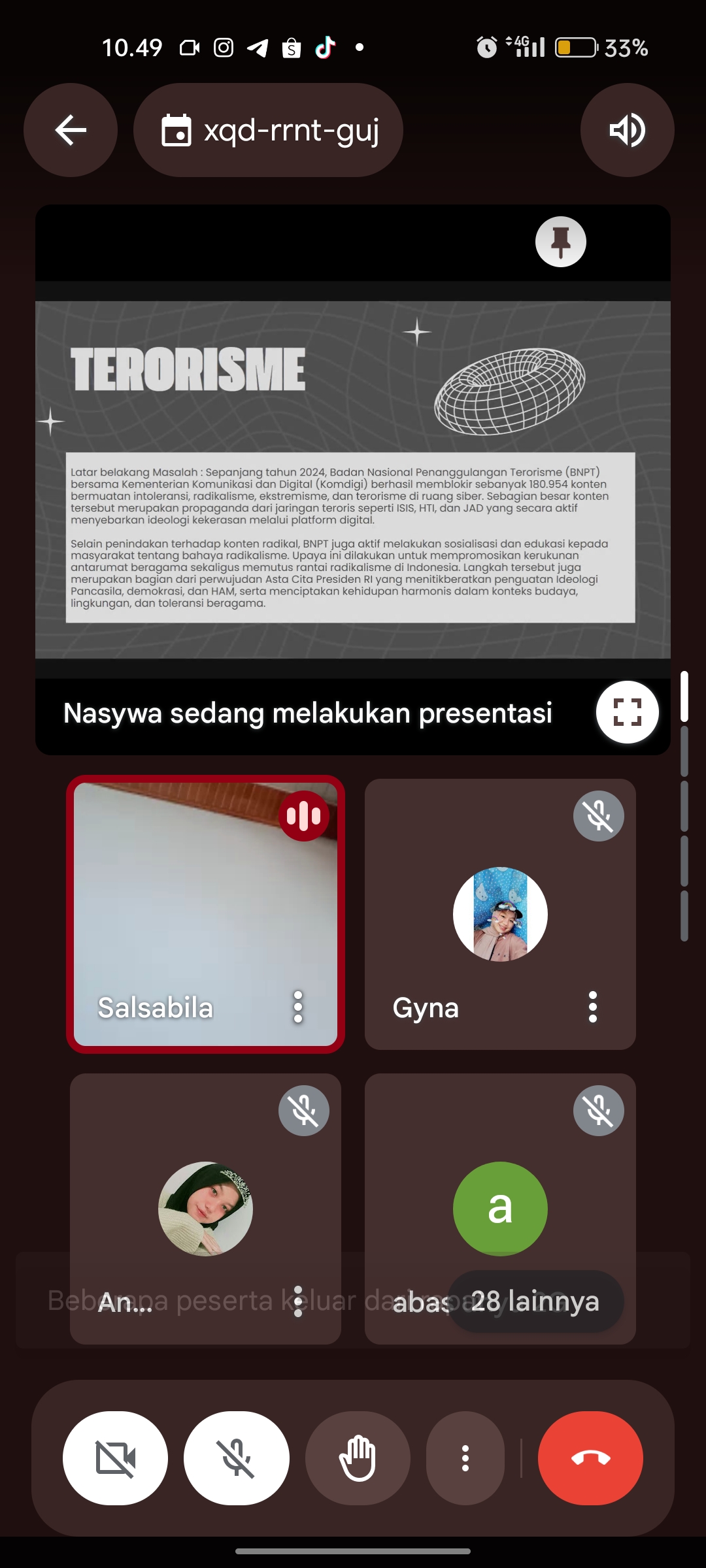View the 28 lainnya participants
The height and width of the screenshot is (1568, 706).
point(535,1301)
